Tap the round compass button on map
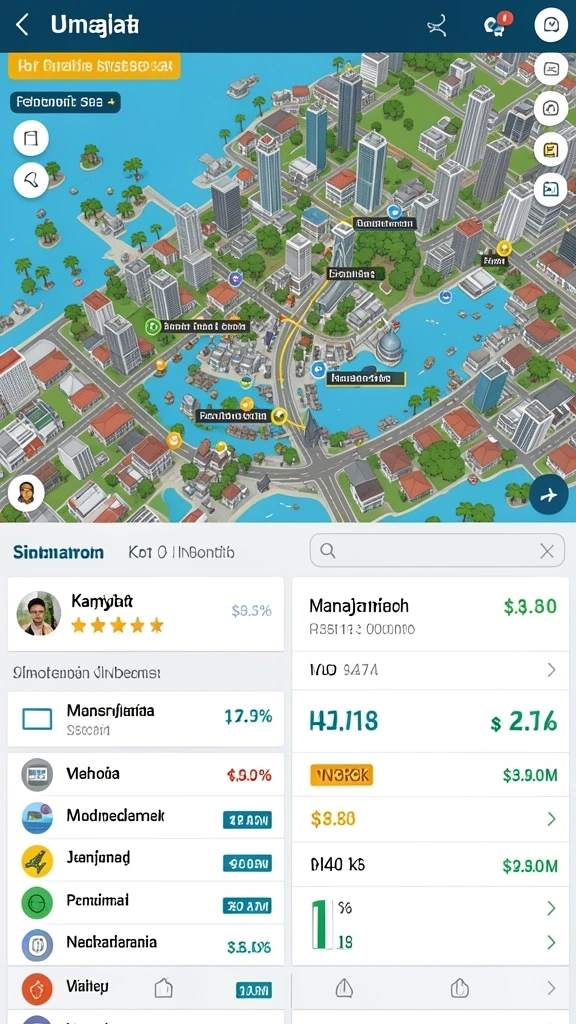The image size is (576, 1024). (549, 495)
